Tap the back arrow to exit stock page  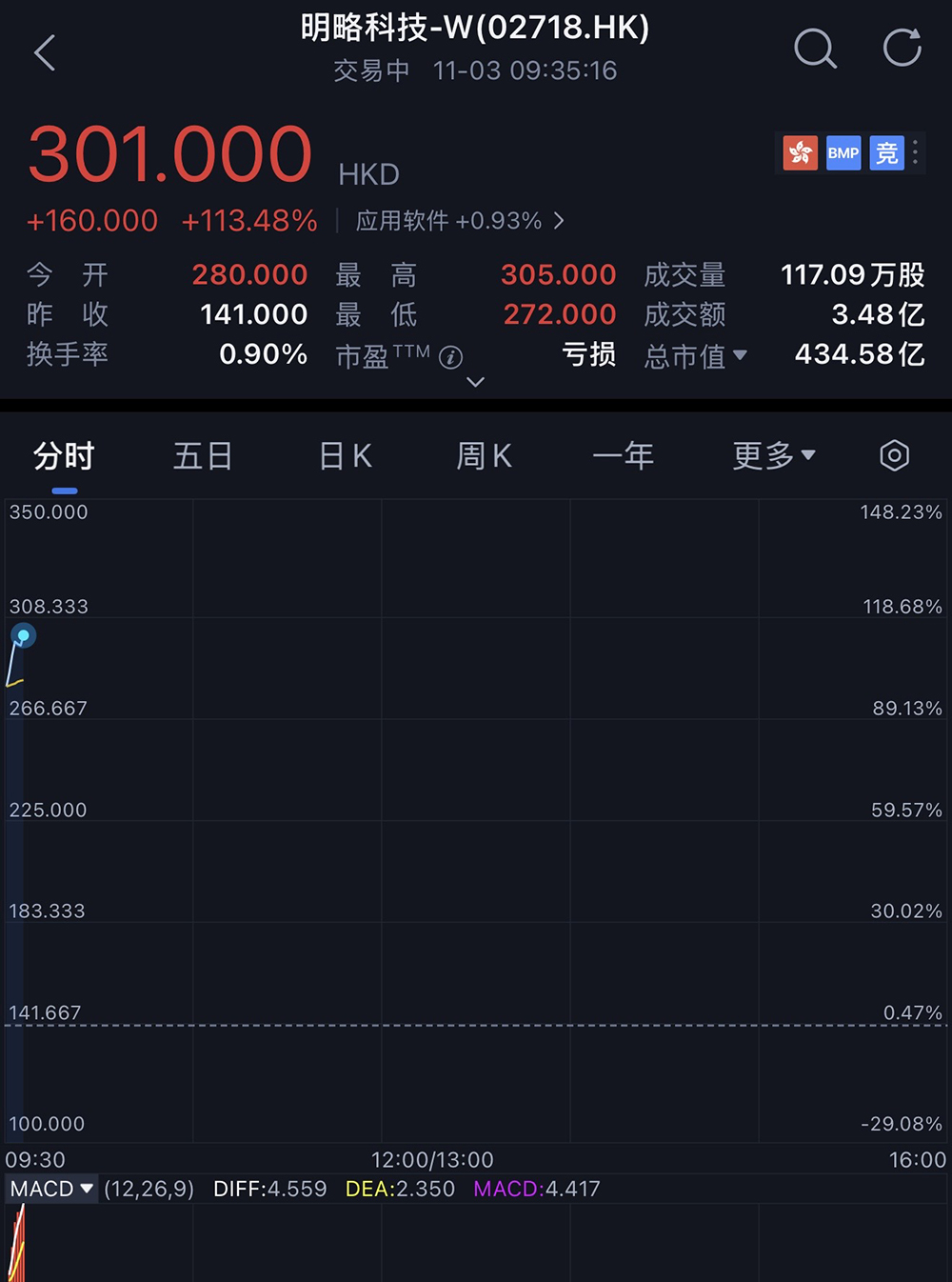pyautogui.click(x=45, y=52)
